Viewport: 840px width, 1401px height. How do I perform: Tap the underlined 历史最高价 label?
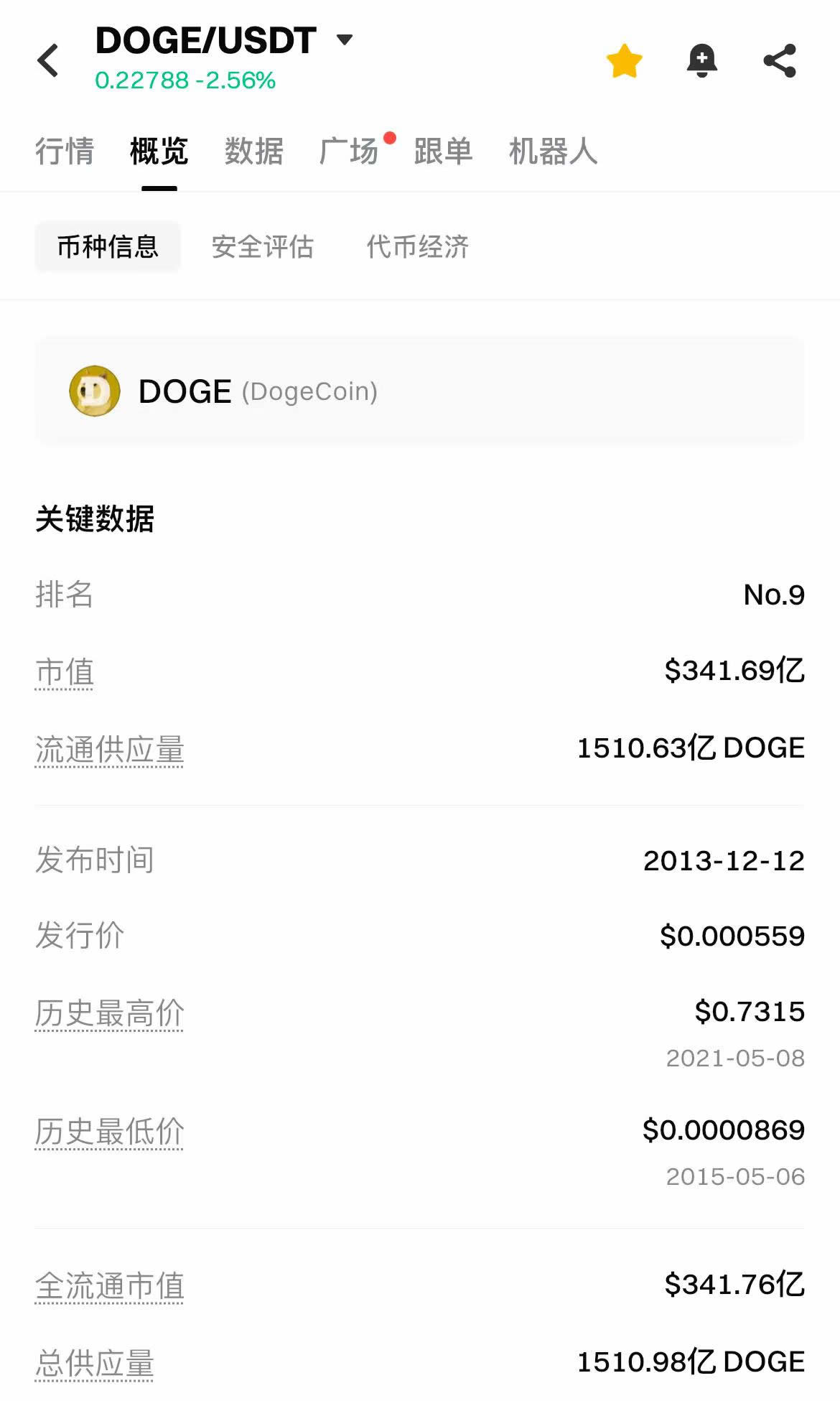click(109, 1013)
